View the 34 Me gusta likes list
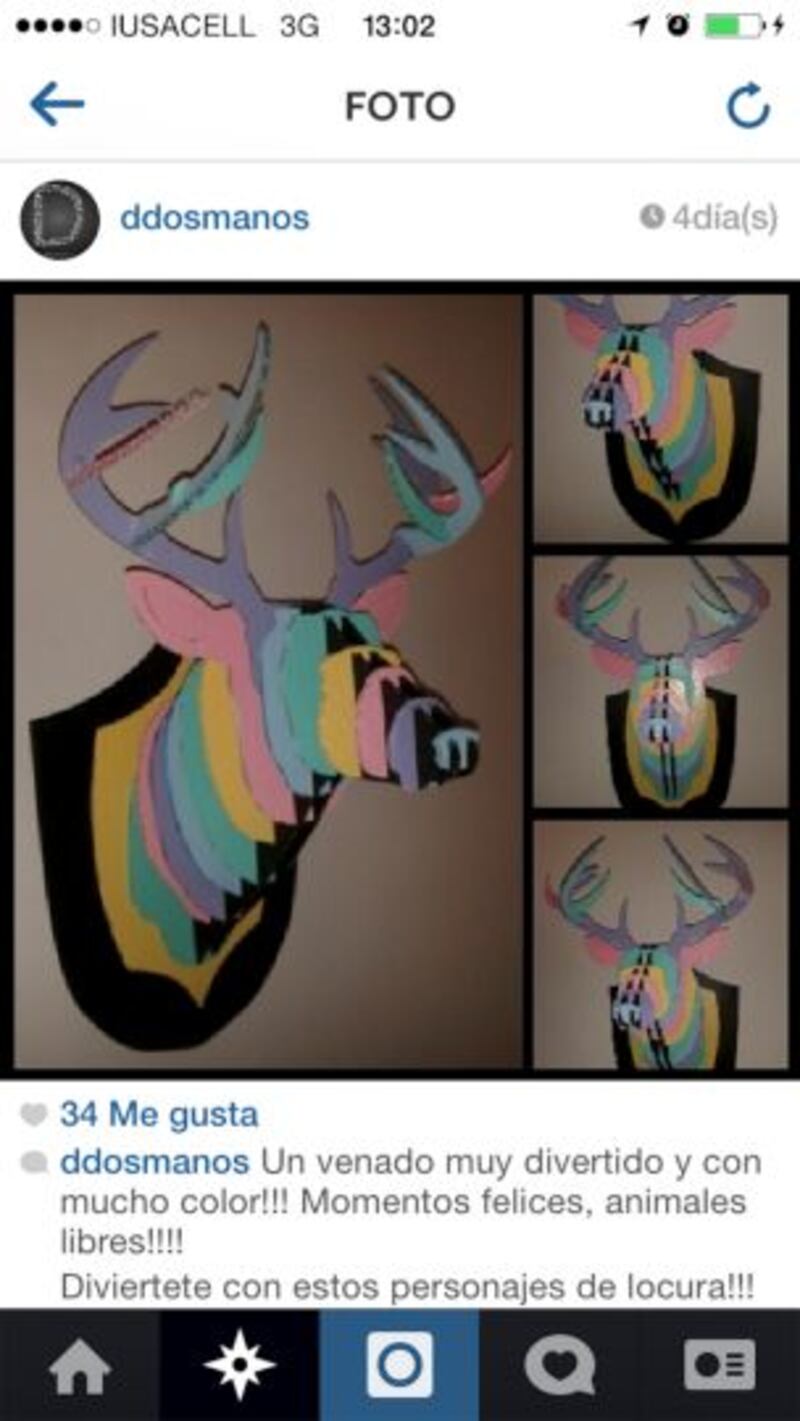Viewport: 800px width, 1421px height. pos(159,1114)
